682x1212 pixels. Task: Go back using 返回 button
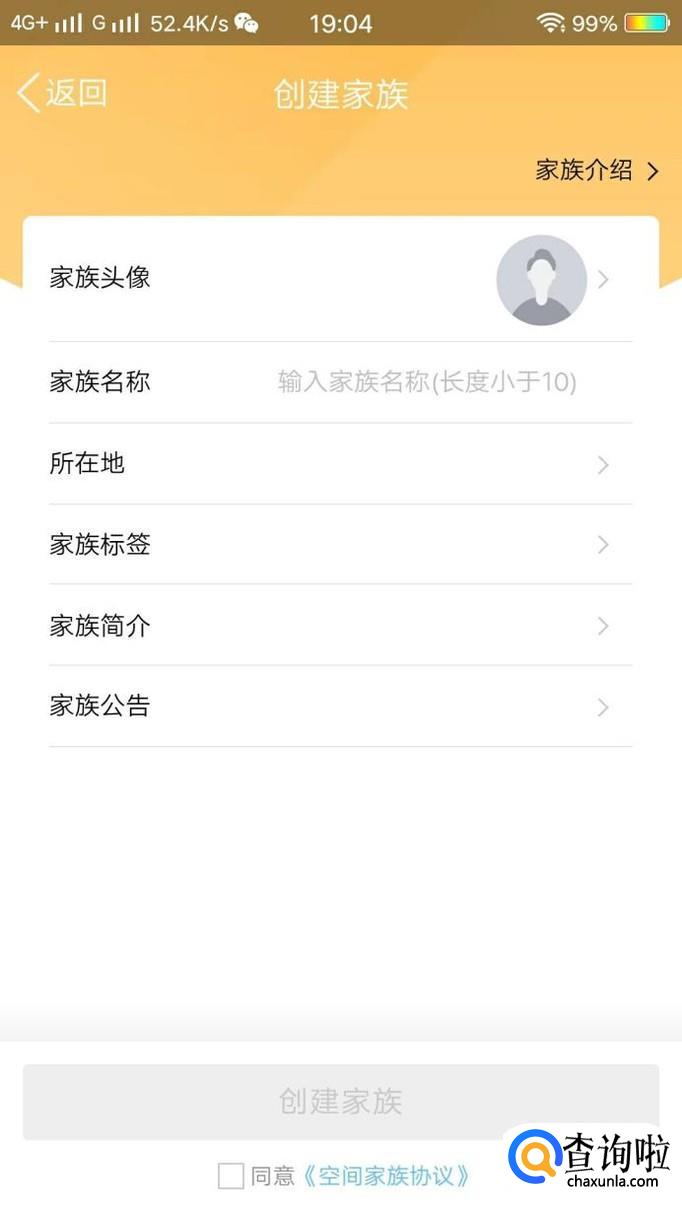62,93
